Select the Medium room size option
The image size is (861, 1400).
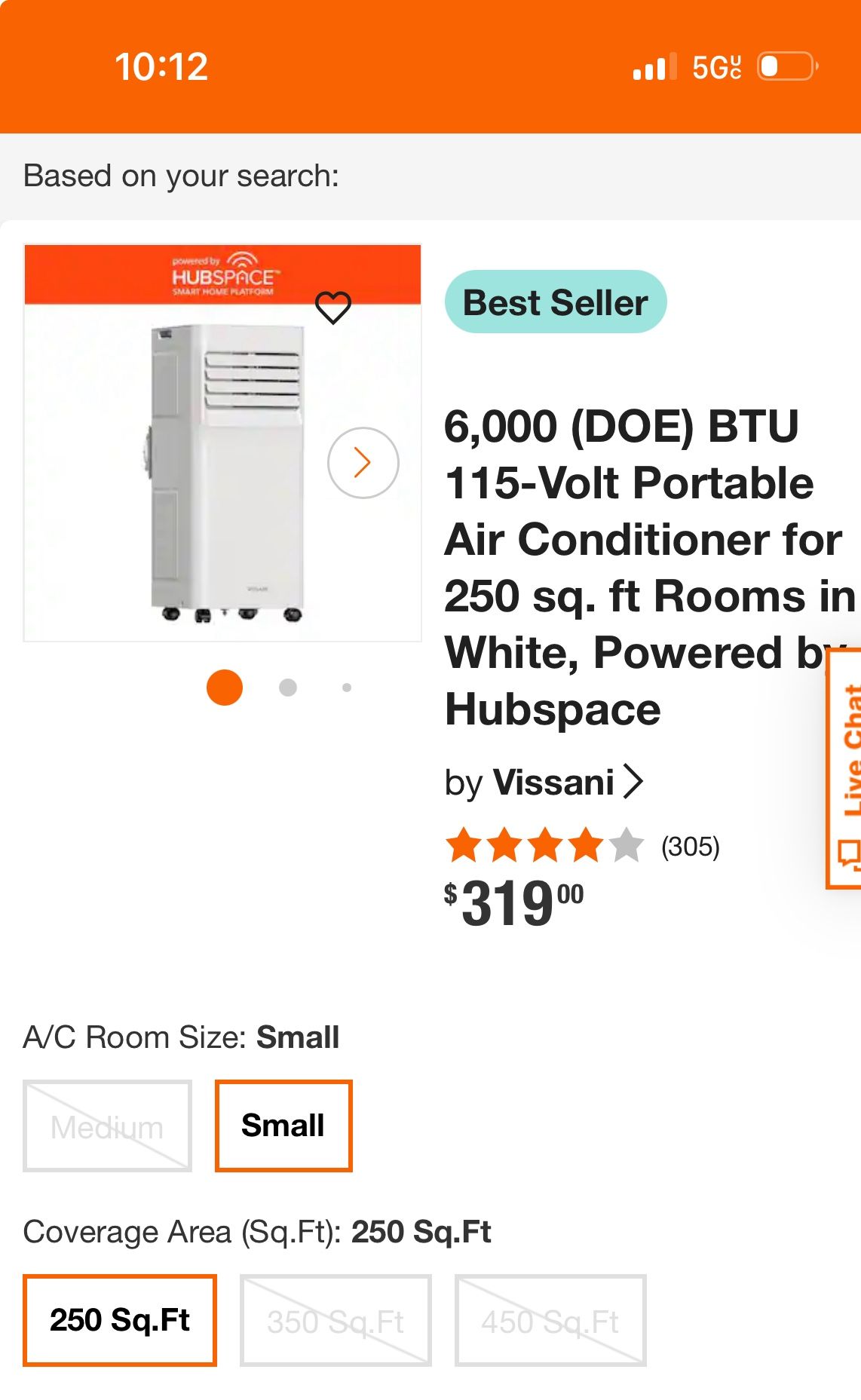click(x=107, y=1126)
